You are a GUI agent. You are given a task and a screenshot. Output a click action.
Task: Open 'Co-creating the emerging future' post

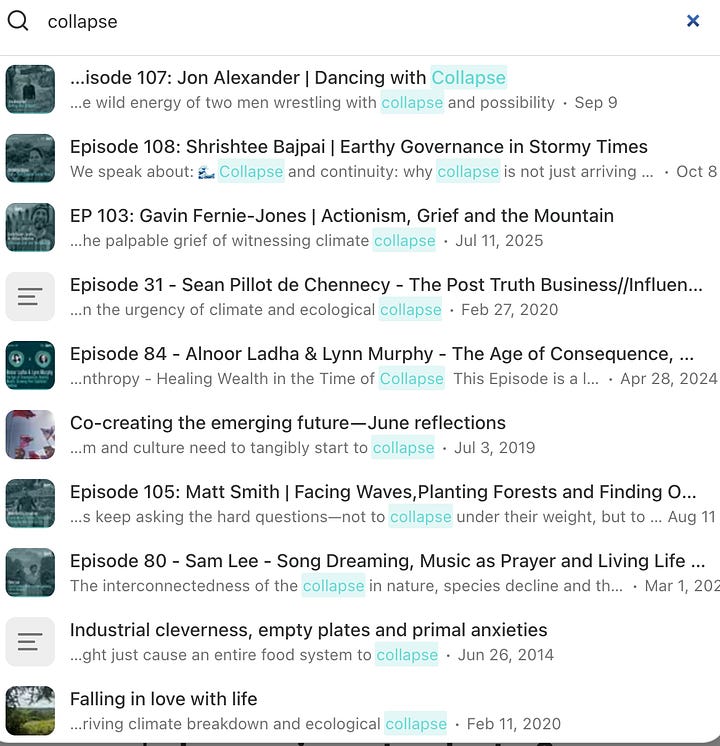click(360, 434)
